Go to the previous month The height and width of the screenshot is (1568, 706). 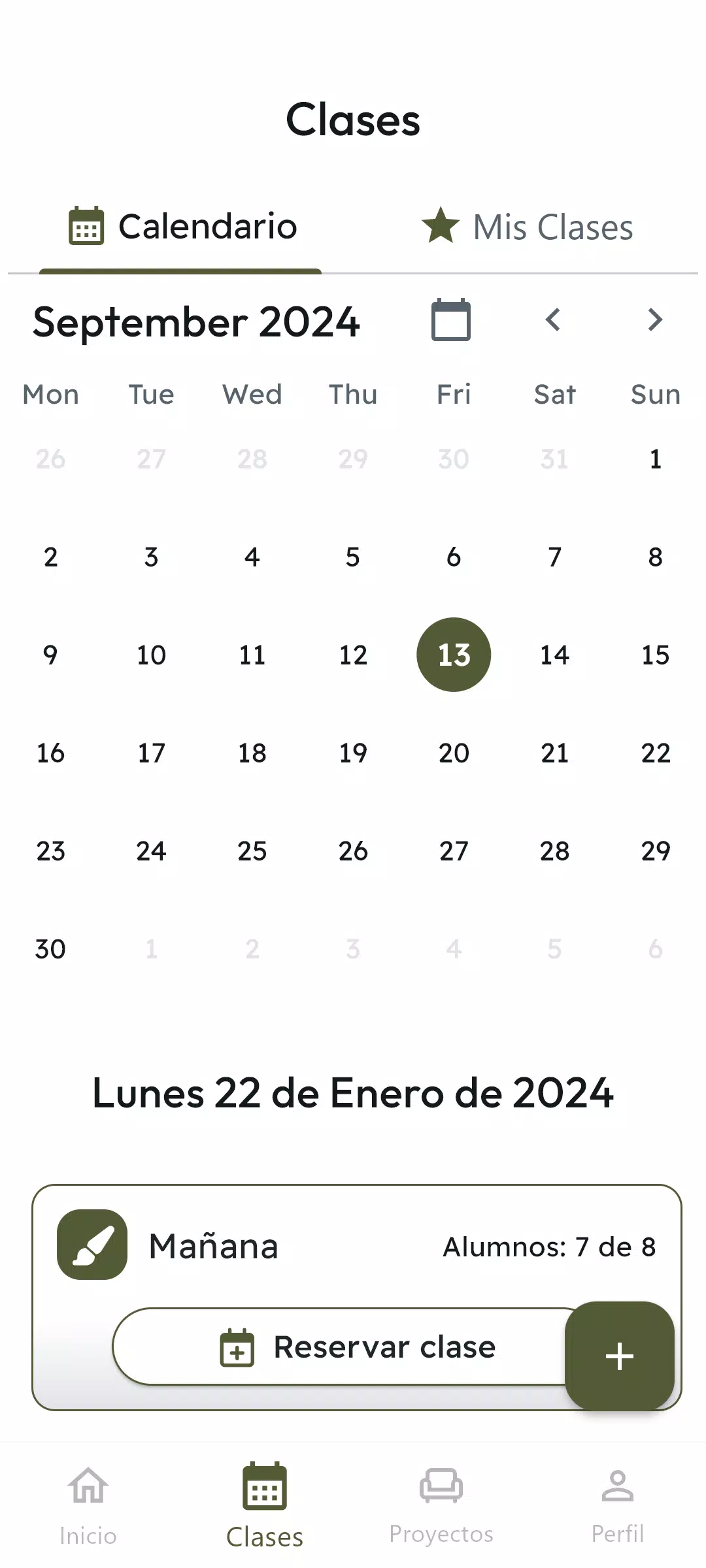pyautogui.click(x=553, y=320)
